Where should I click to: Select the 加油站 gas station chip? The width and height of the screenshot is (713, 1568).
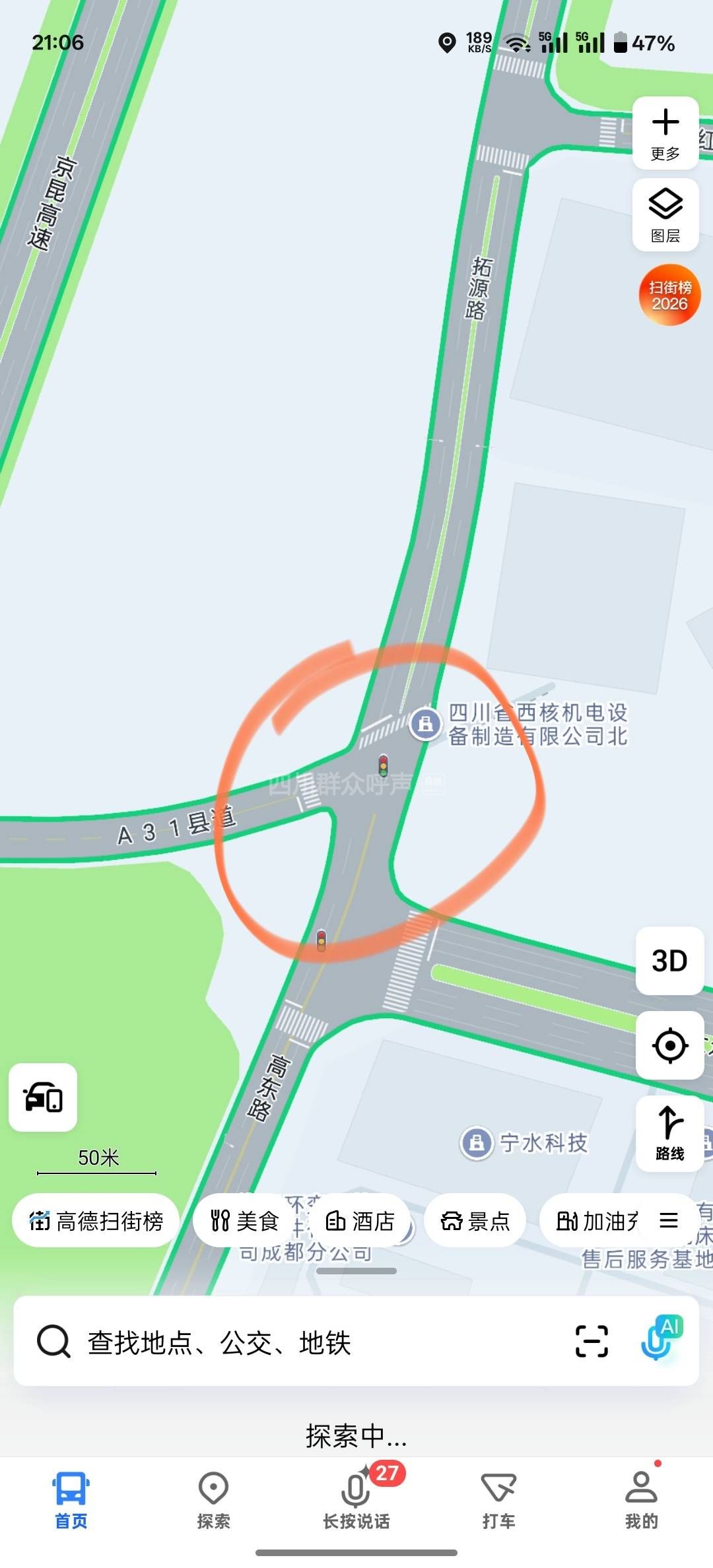click(596, 1221)
